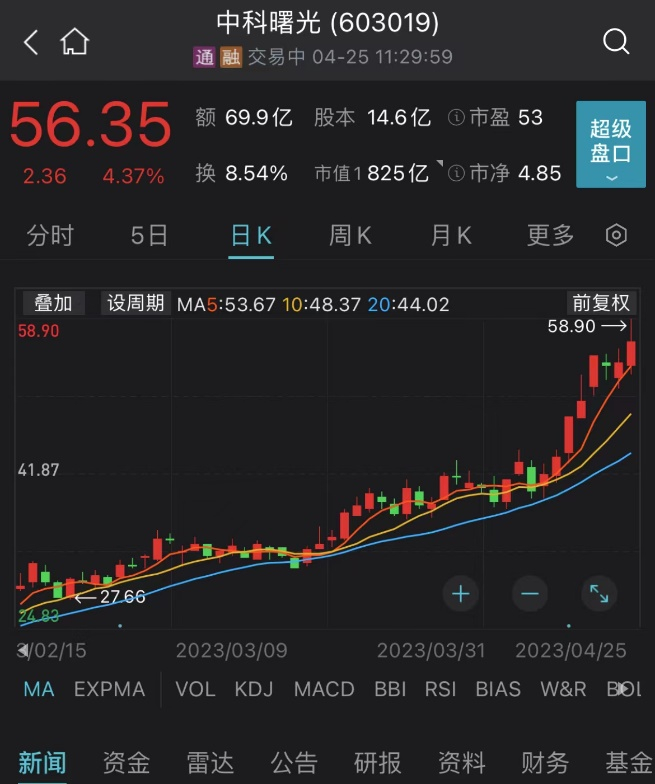This screenshot has width=655, height=784.
Task: Search for another stock
Action: point(616,42)
